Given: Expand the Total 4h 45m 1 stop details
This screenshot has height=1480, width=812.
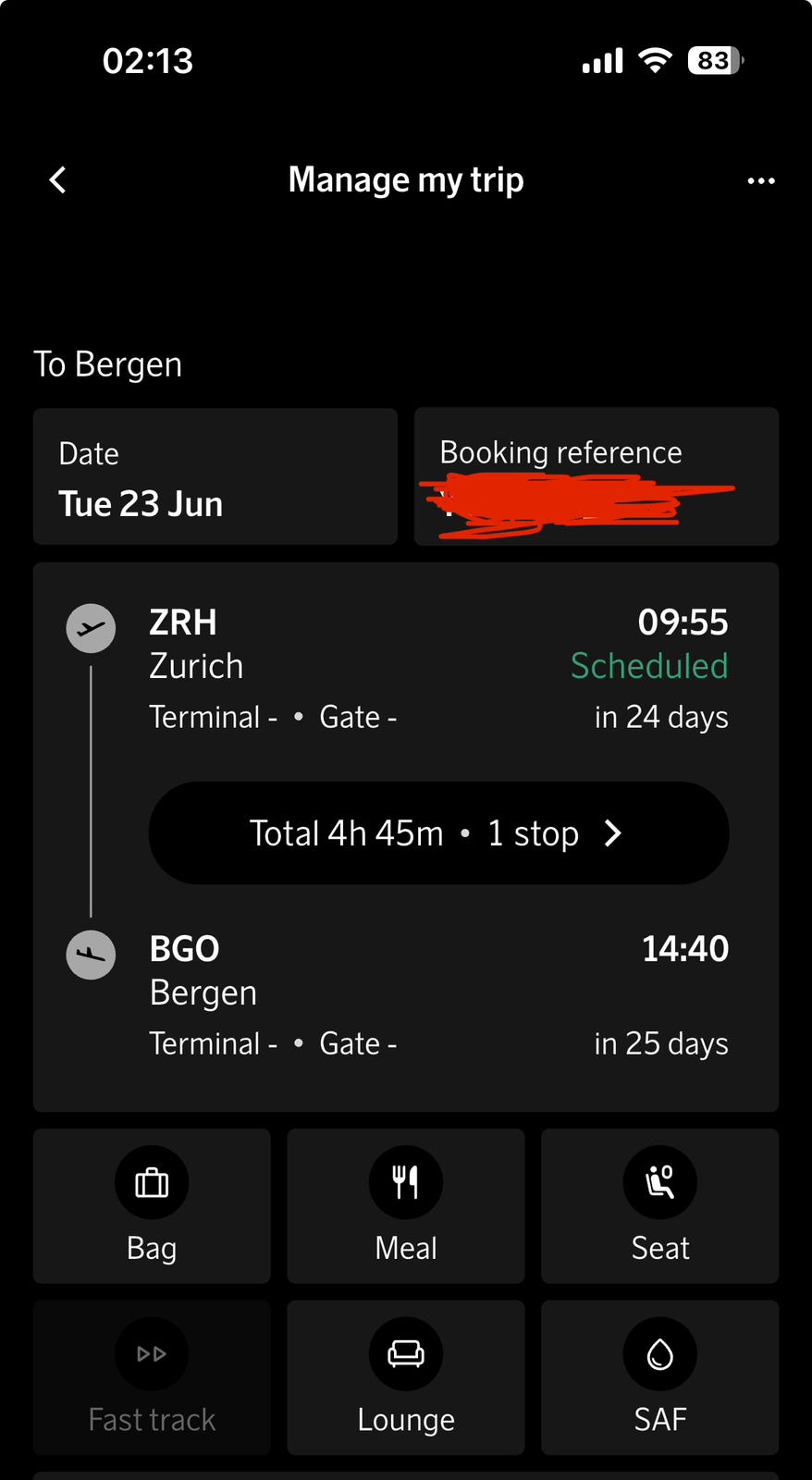Looking at the screenshot, I should tap(438, 833).
